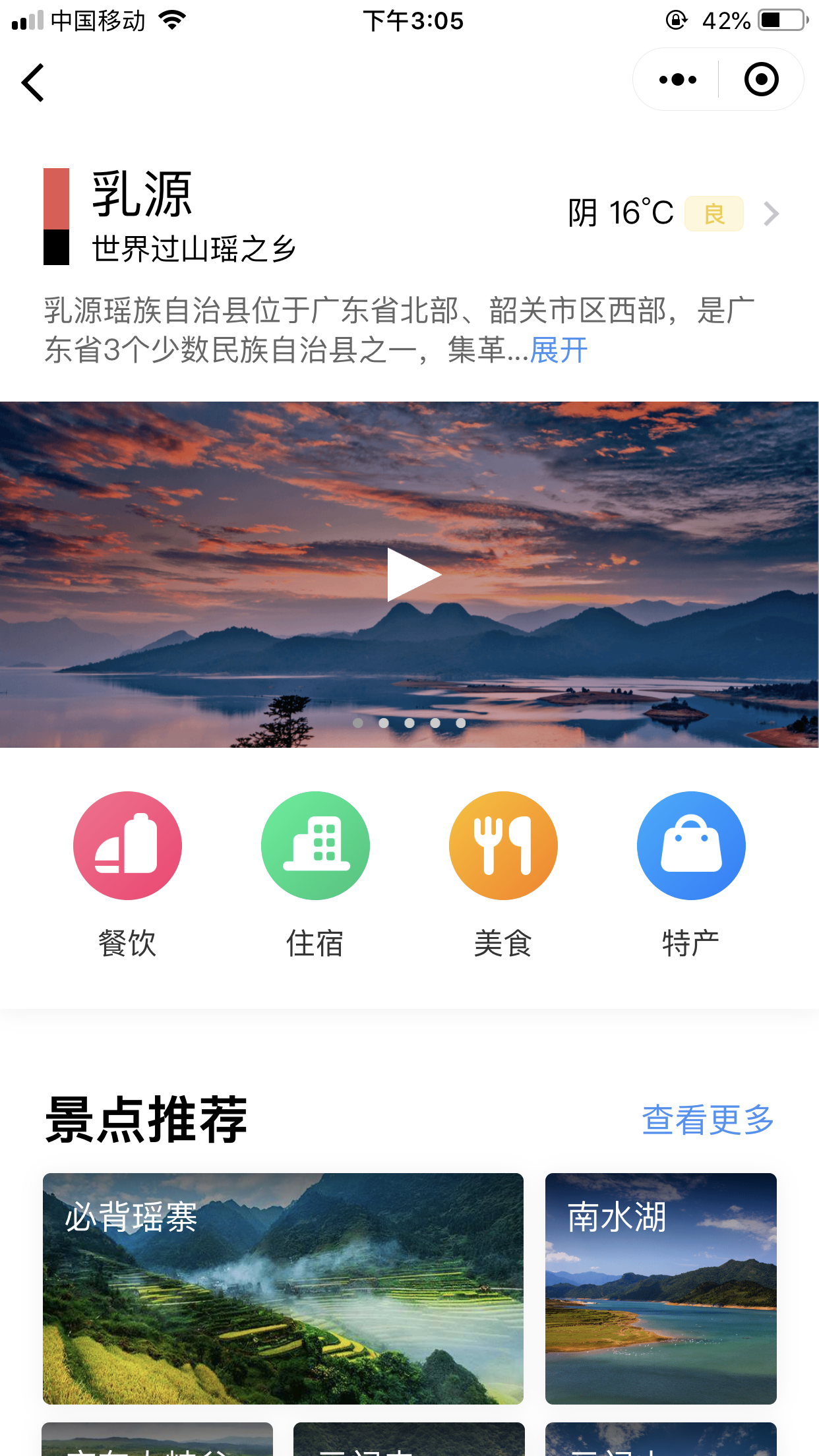Open weather details for 阴 16°C
The height and width of the screenshot is (1456, 819).
pos(673,213)
